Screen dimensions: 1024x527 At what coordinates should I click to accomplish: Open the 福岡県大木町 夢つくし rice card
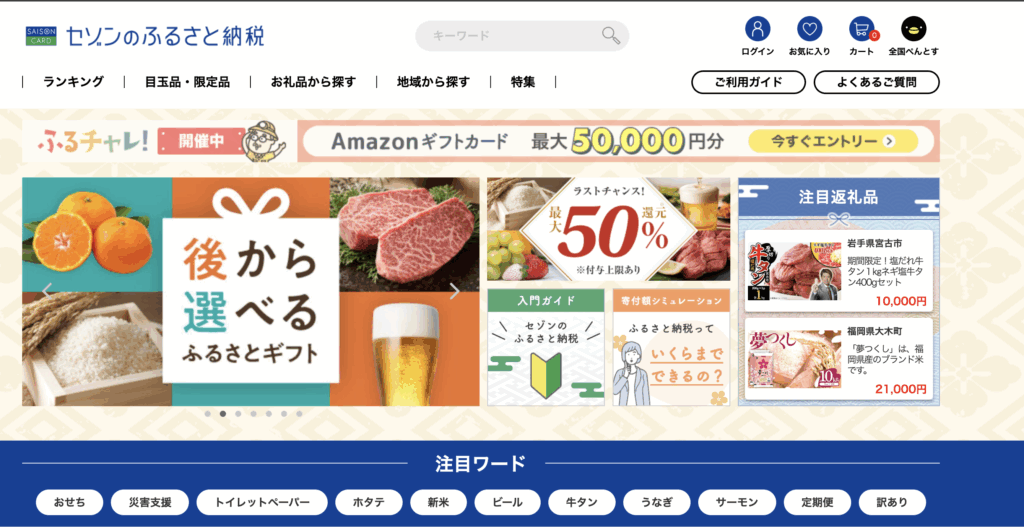point(838,358)
